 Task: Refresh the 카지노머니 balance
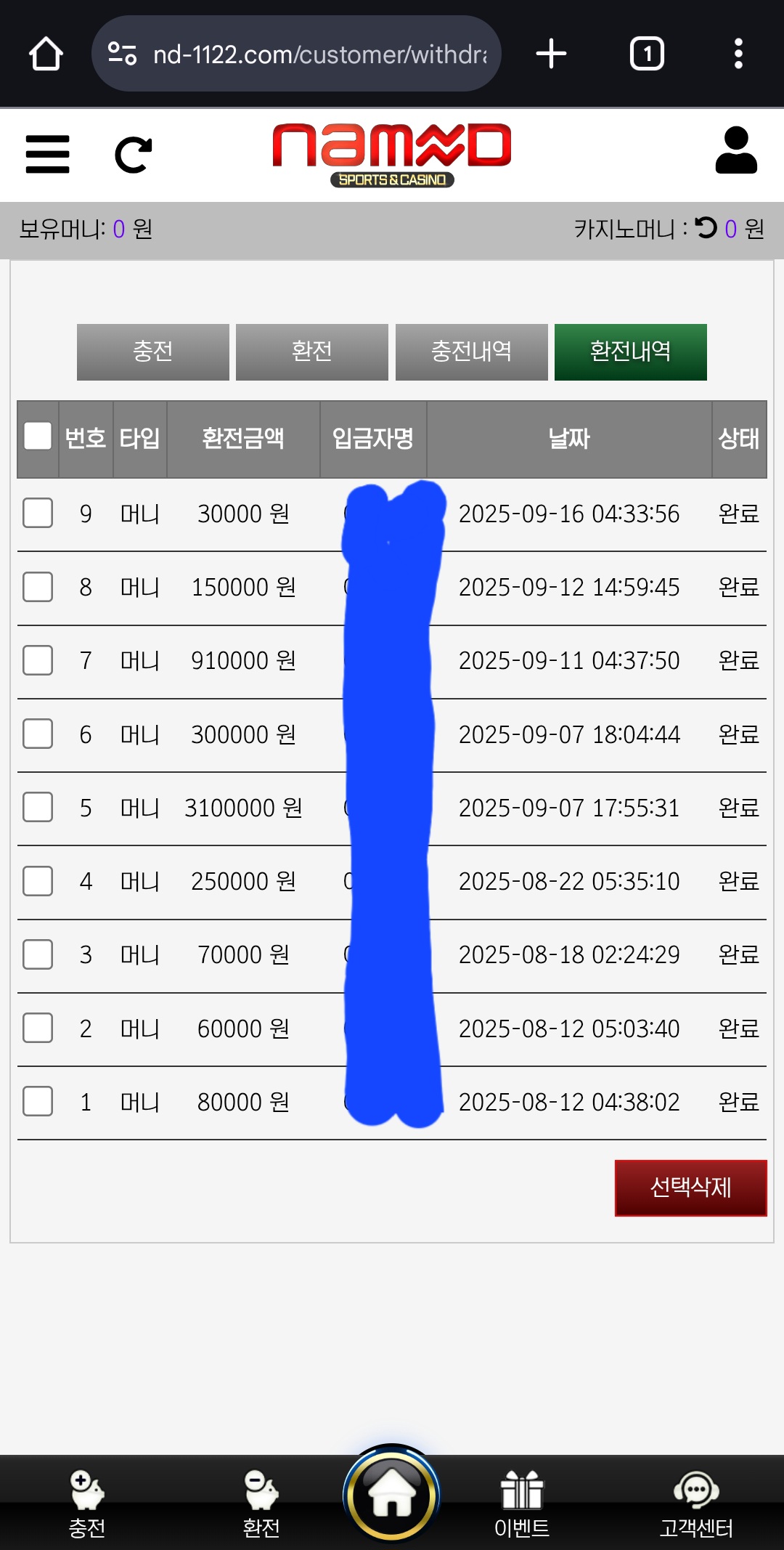(x=706, y=228)
